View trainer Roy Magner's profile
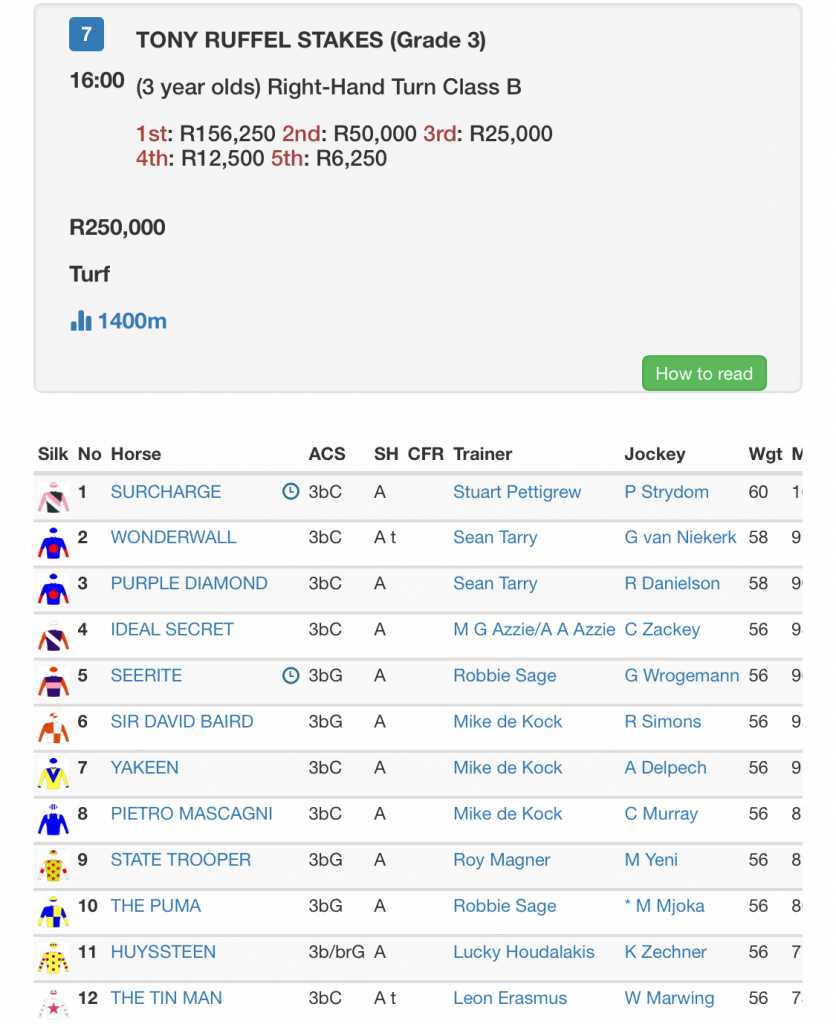836x1024 pixels. coord(502,860)
